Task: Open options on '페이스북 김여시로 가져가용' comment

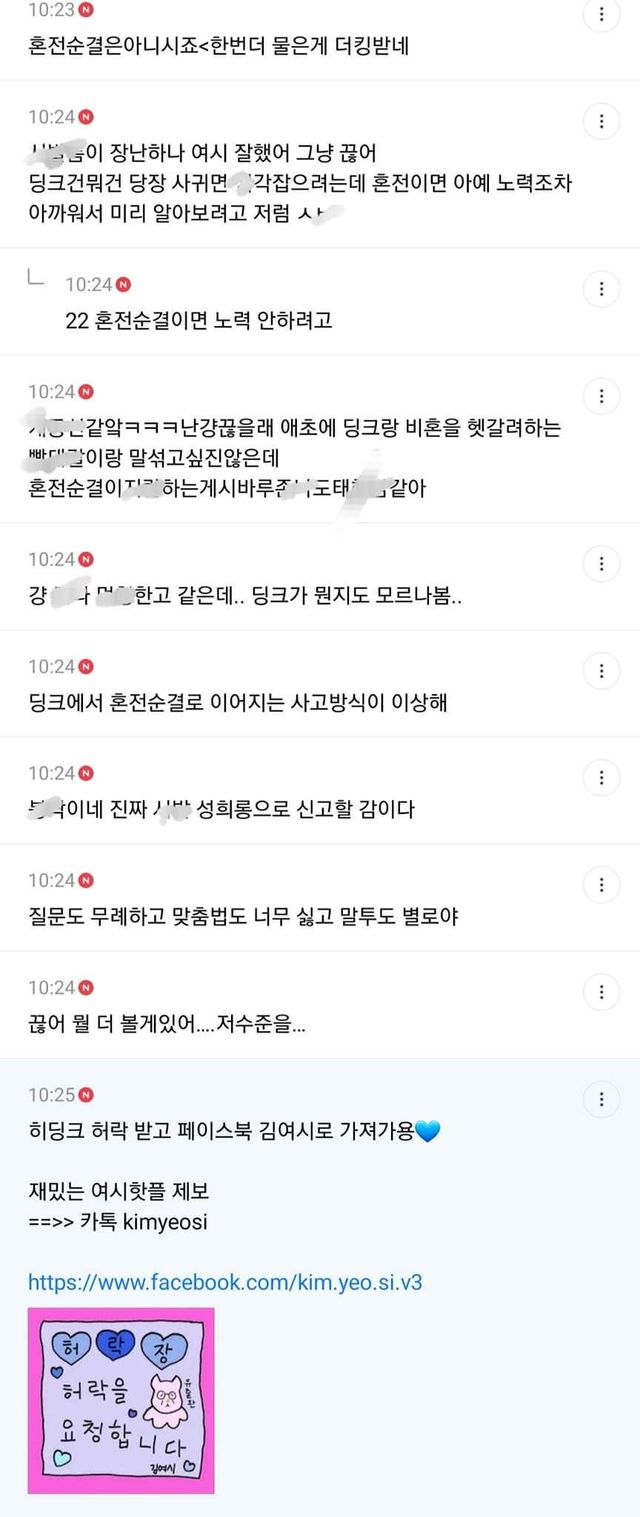Action: click(601, 1100)
